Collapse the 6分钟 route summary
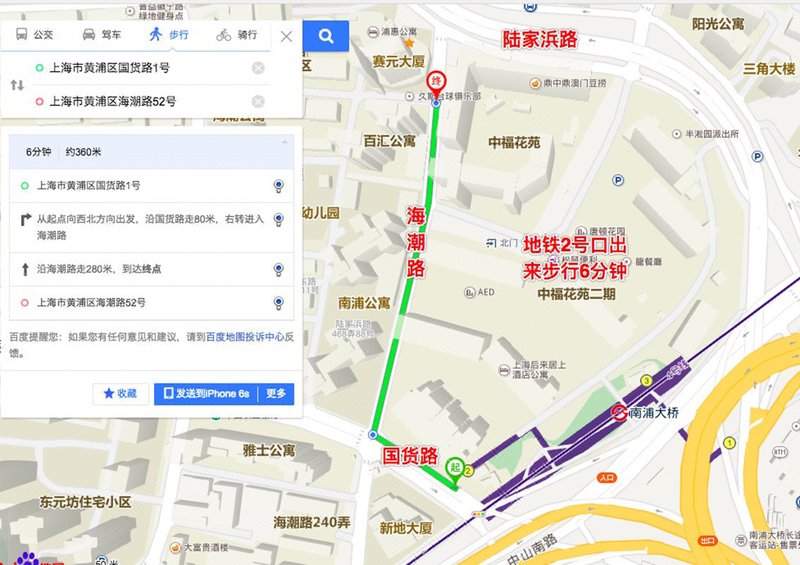The height and width of the screenshot is (565, 800). click(x=283, y=144)
